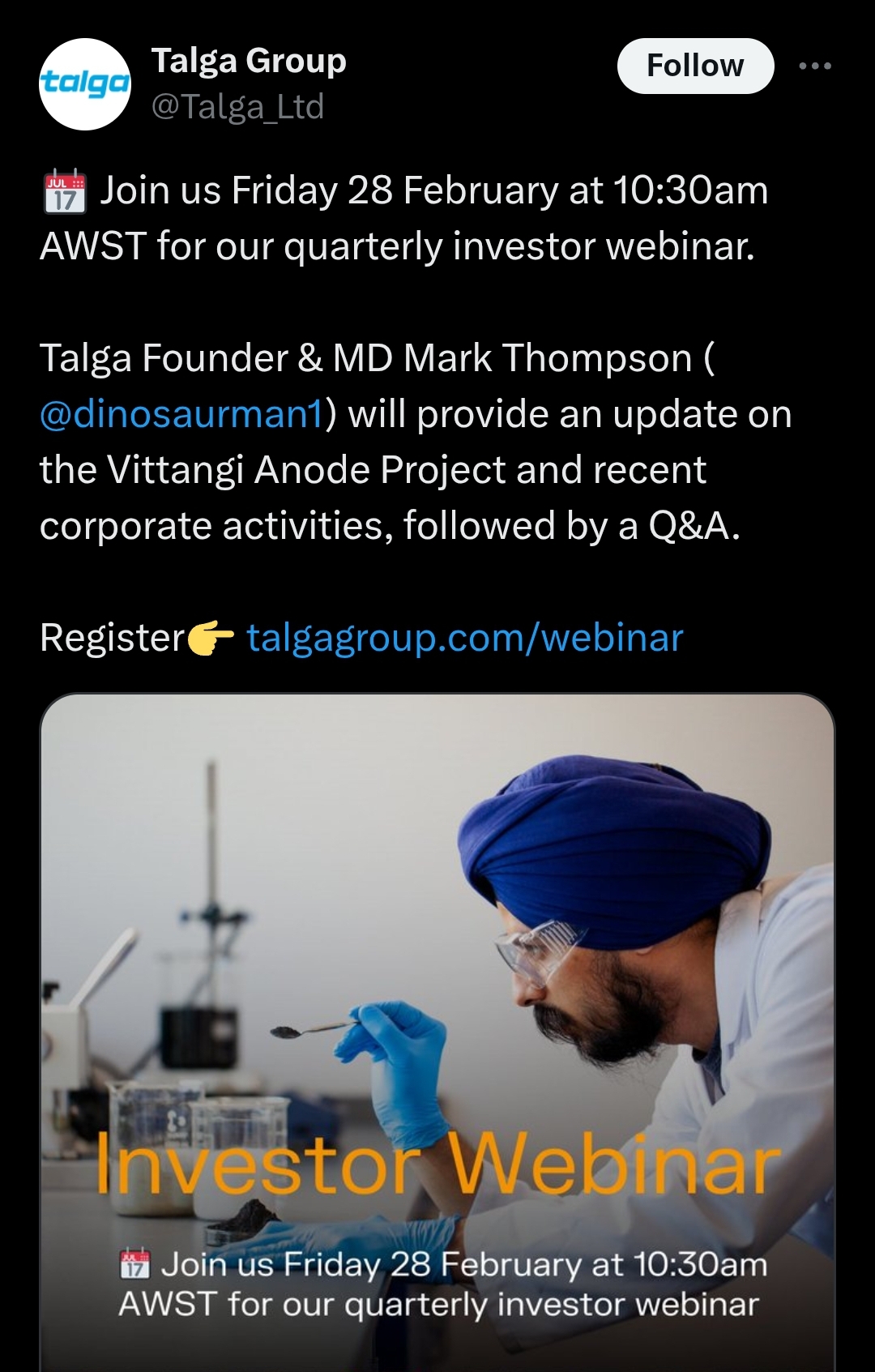
Task: Open the @dinosaurman1 mention
Action: [182, 414]
